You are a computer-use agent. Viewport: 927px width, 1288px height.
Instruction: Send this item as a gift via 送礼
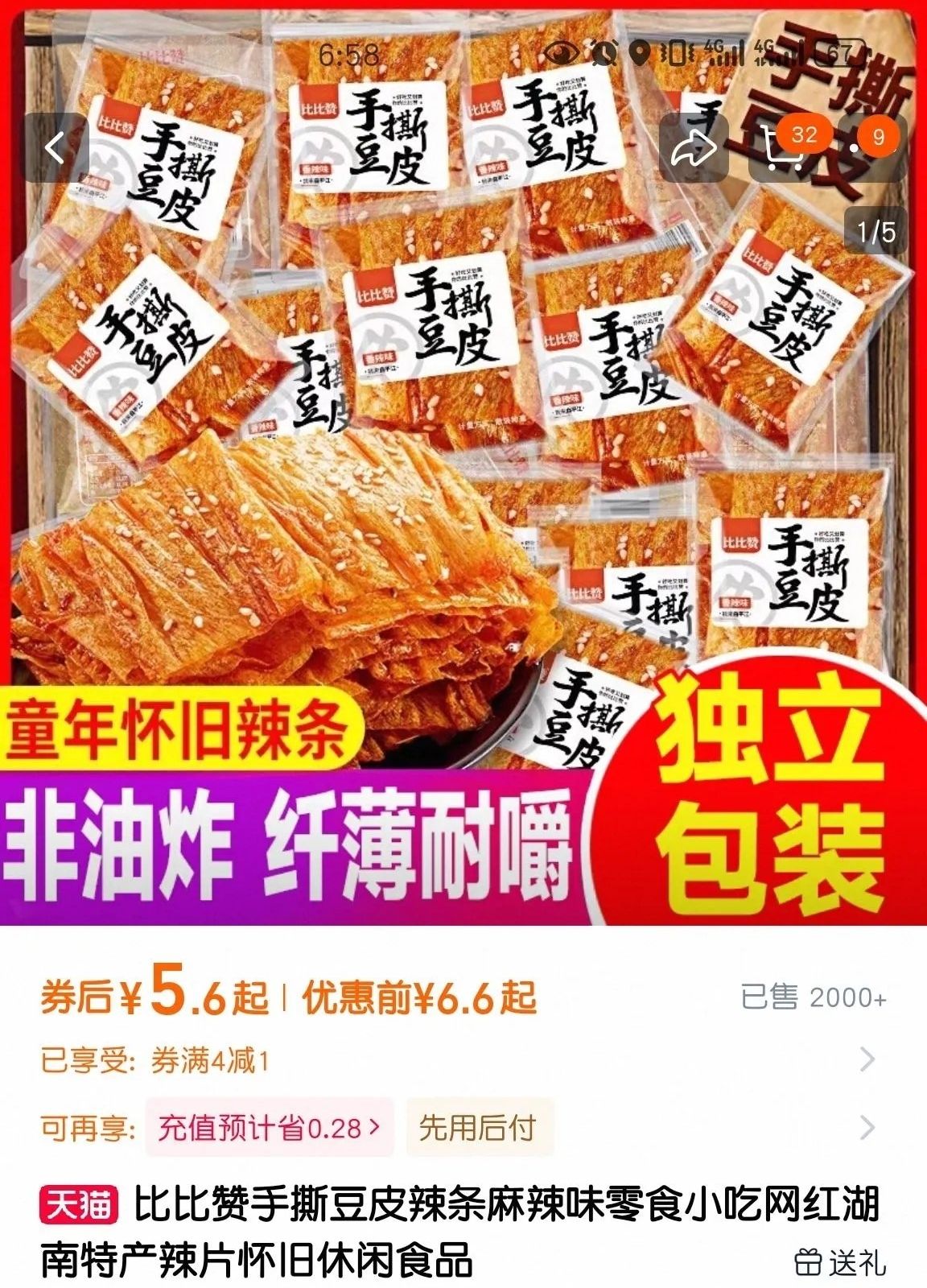pyautogui.click(x=840, y=1261)
